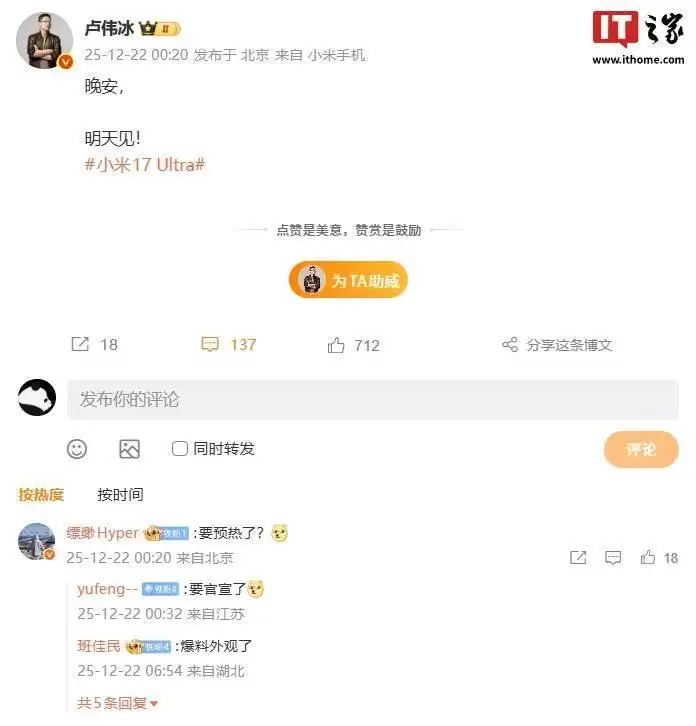The width and height of the screenshot is (696, 726).
Task: Tap 分享这条博文 to share the post
Action: pos(558,344)
